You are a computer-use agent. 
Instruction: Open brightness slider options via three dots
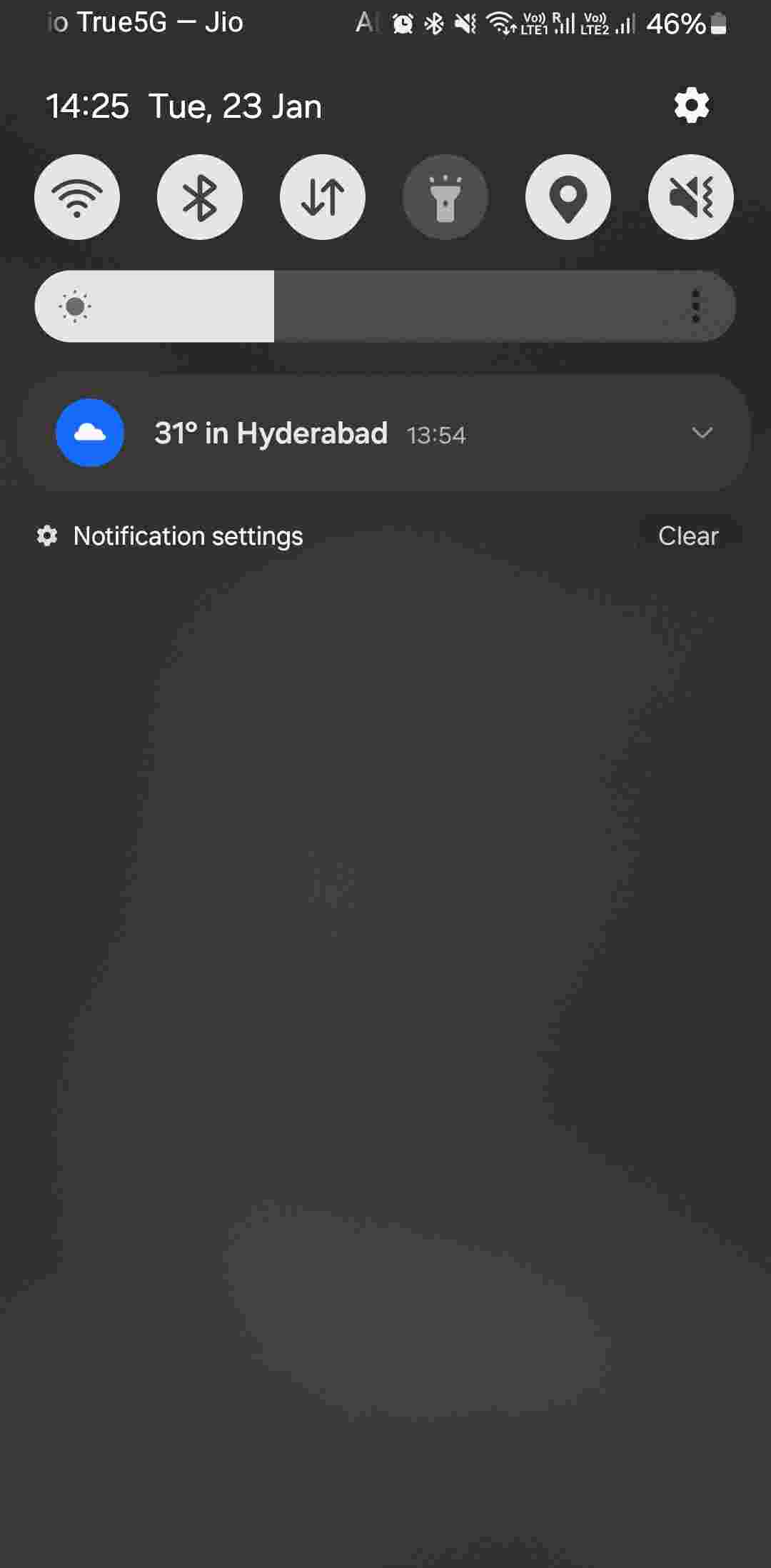point(696,306)
